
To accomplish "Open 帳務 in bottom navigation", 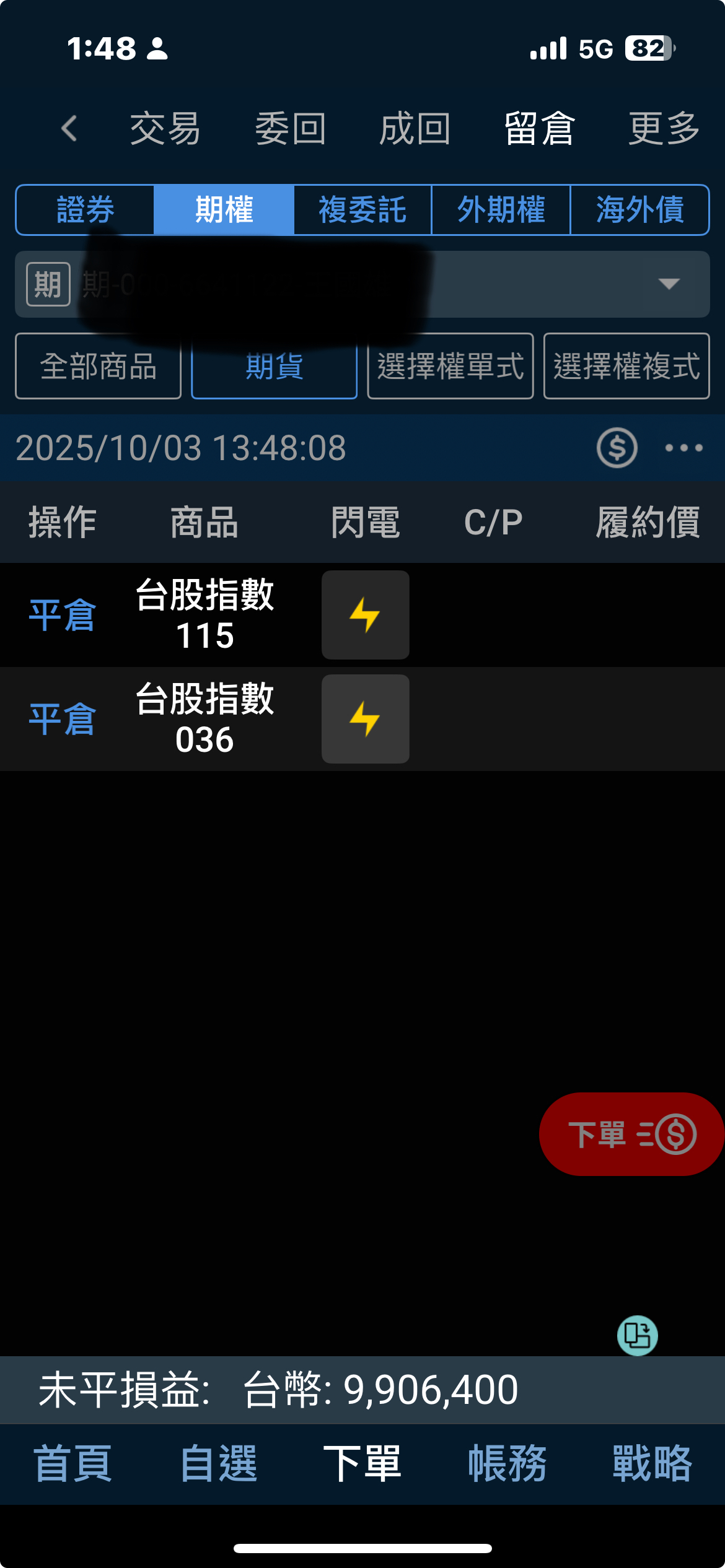I will (507, 1464).
